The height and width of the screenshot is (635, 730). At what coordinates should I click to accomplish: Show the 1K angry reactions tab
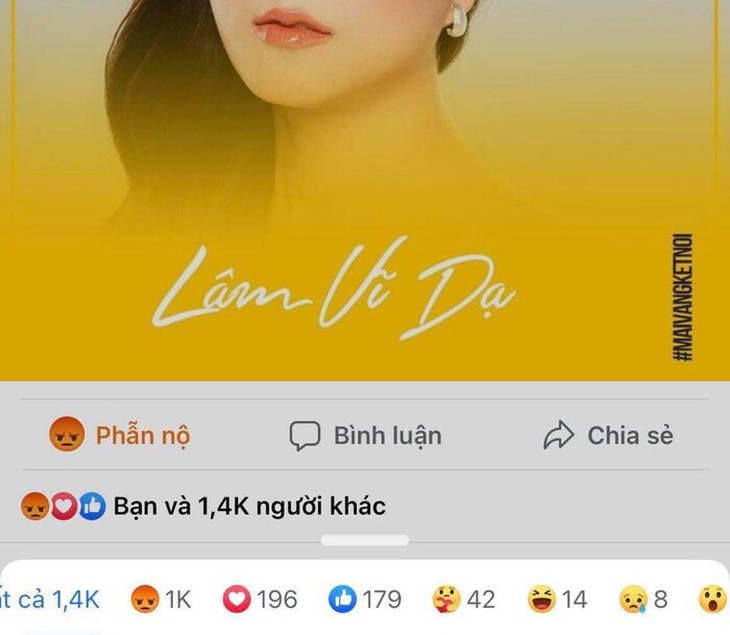[161, 599]
